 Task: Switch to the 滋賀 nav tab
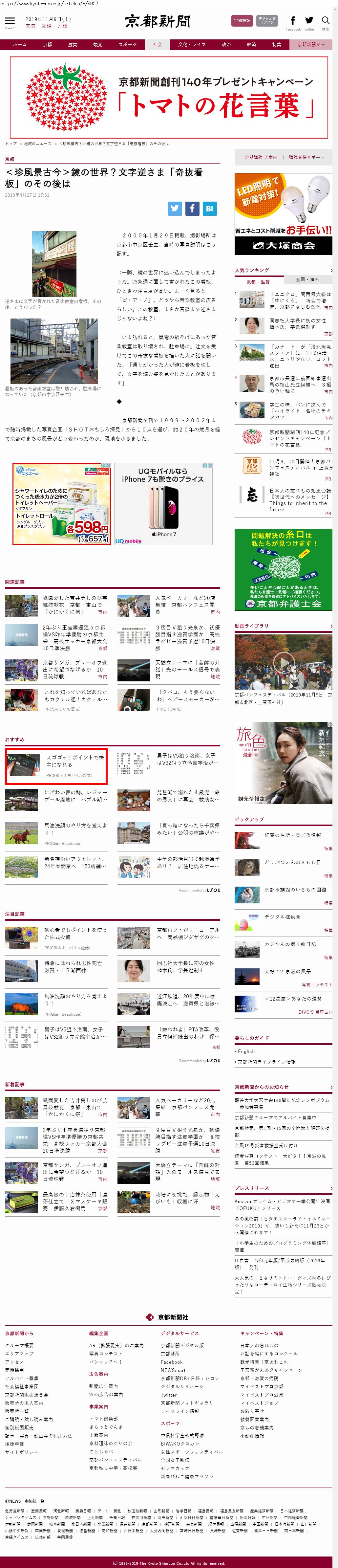coord(72,44)
